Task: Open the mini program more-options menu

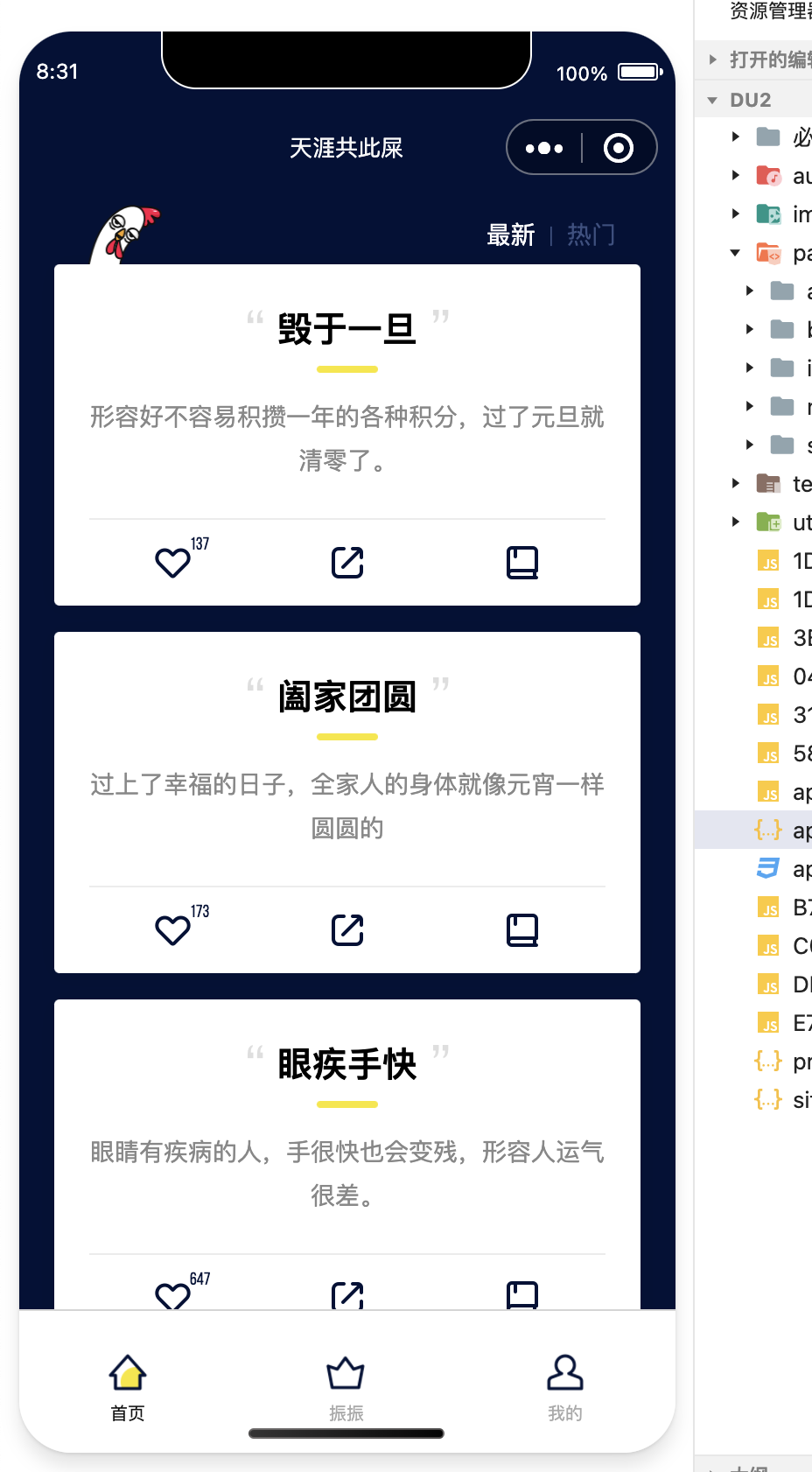Action: coord(544,148)
